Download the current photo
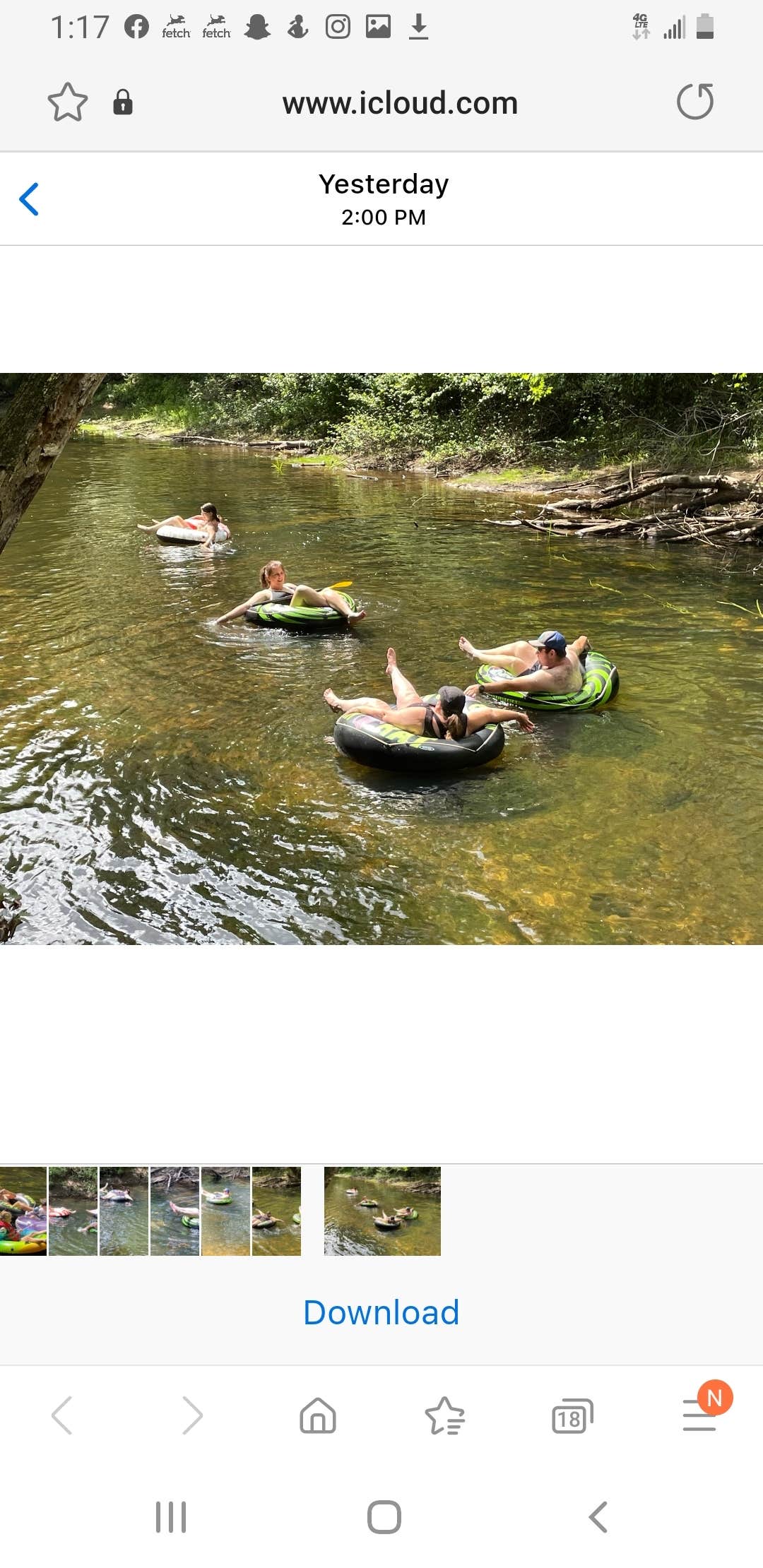 tap(381, 1313)
